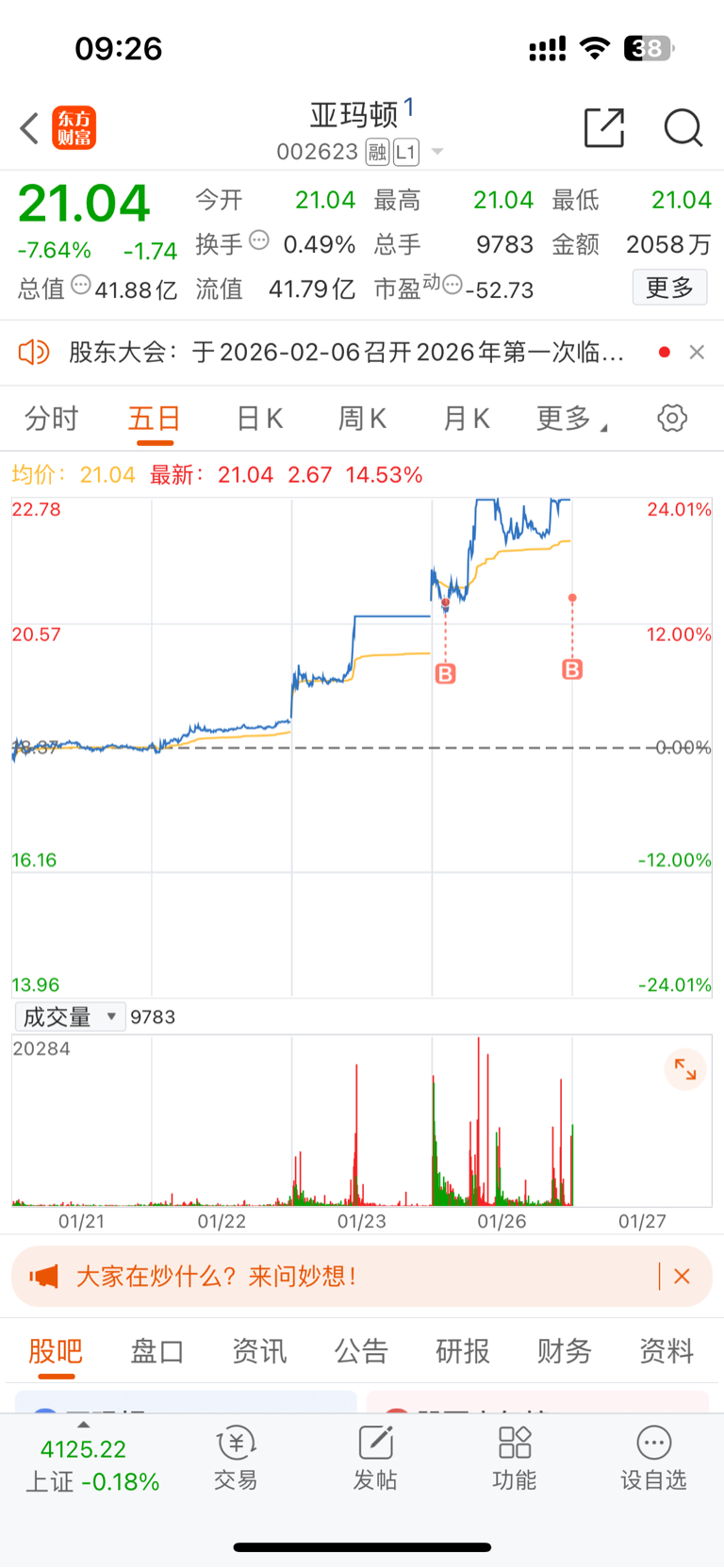This screenshot has width=724, height=1568.
Task: Share this stock page
Action: pyautogui.click(x=604, y=127)
